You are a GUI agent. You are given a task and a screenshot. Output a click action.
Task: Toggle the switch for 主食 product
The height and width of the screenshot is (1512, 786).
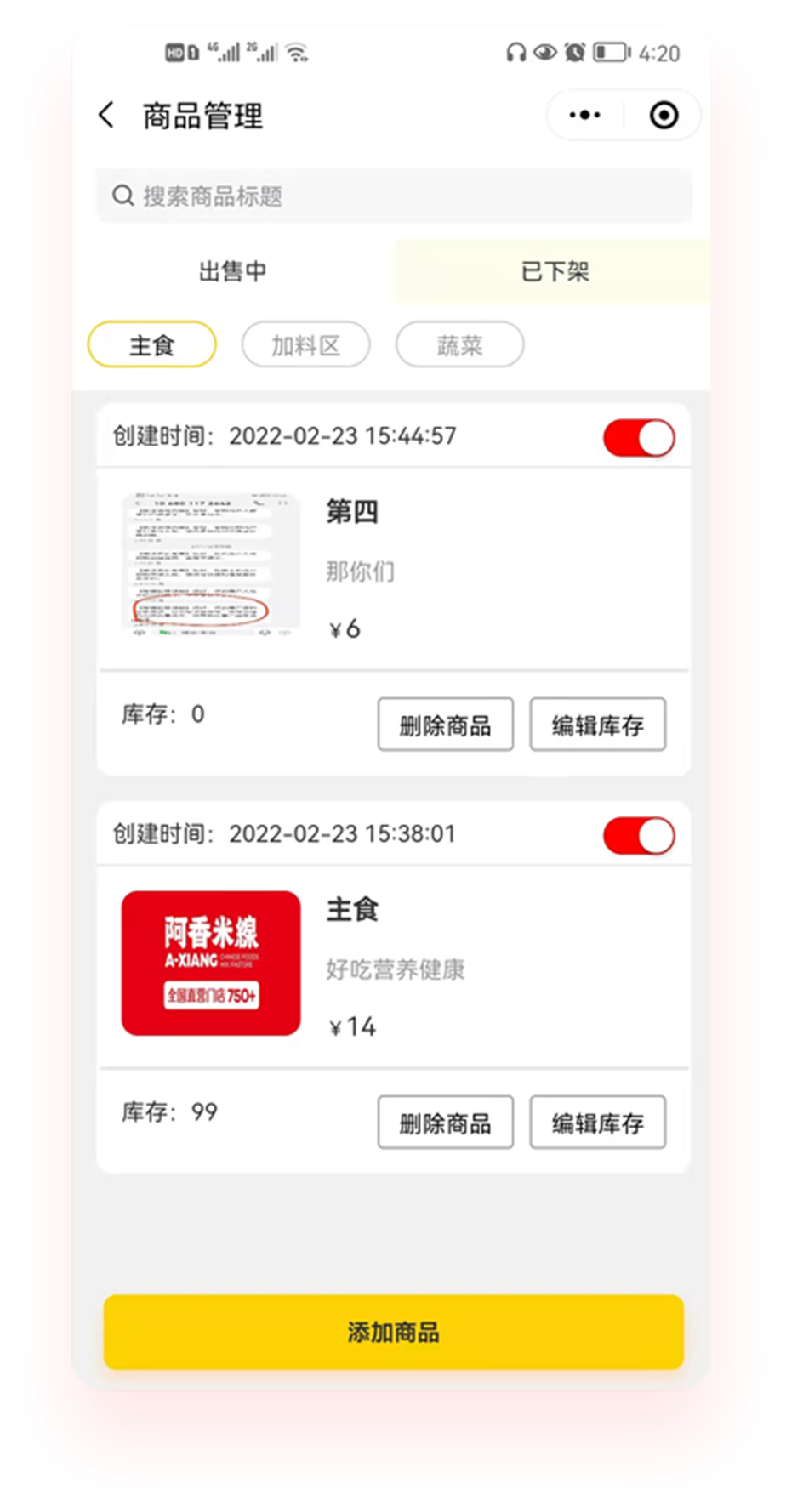pos(639,836)
